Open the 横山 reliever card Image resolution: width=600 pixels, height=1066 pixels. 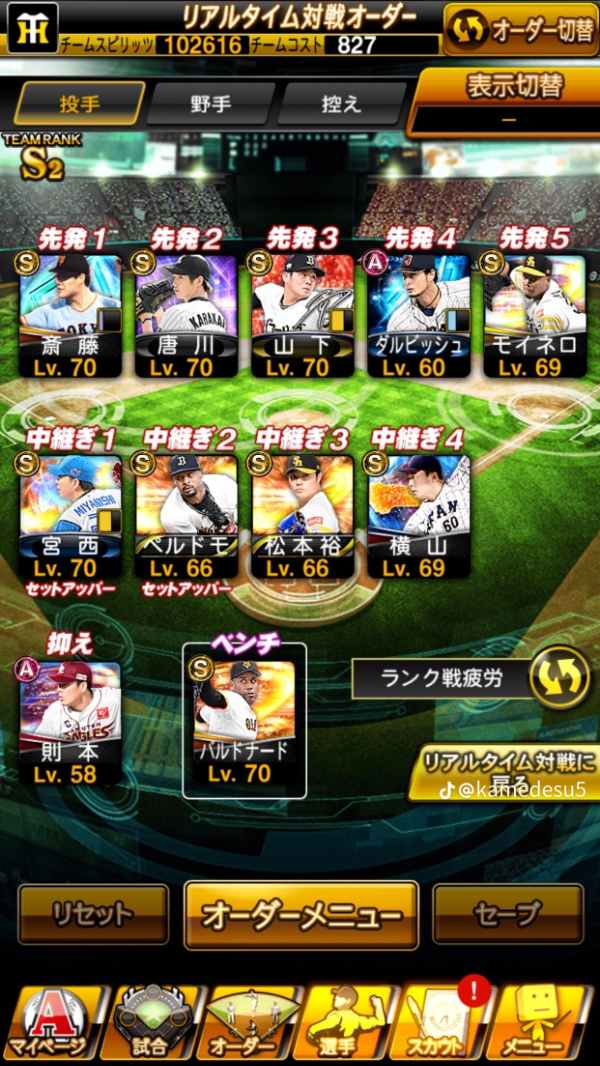[x=419, y=516]
